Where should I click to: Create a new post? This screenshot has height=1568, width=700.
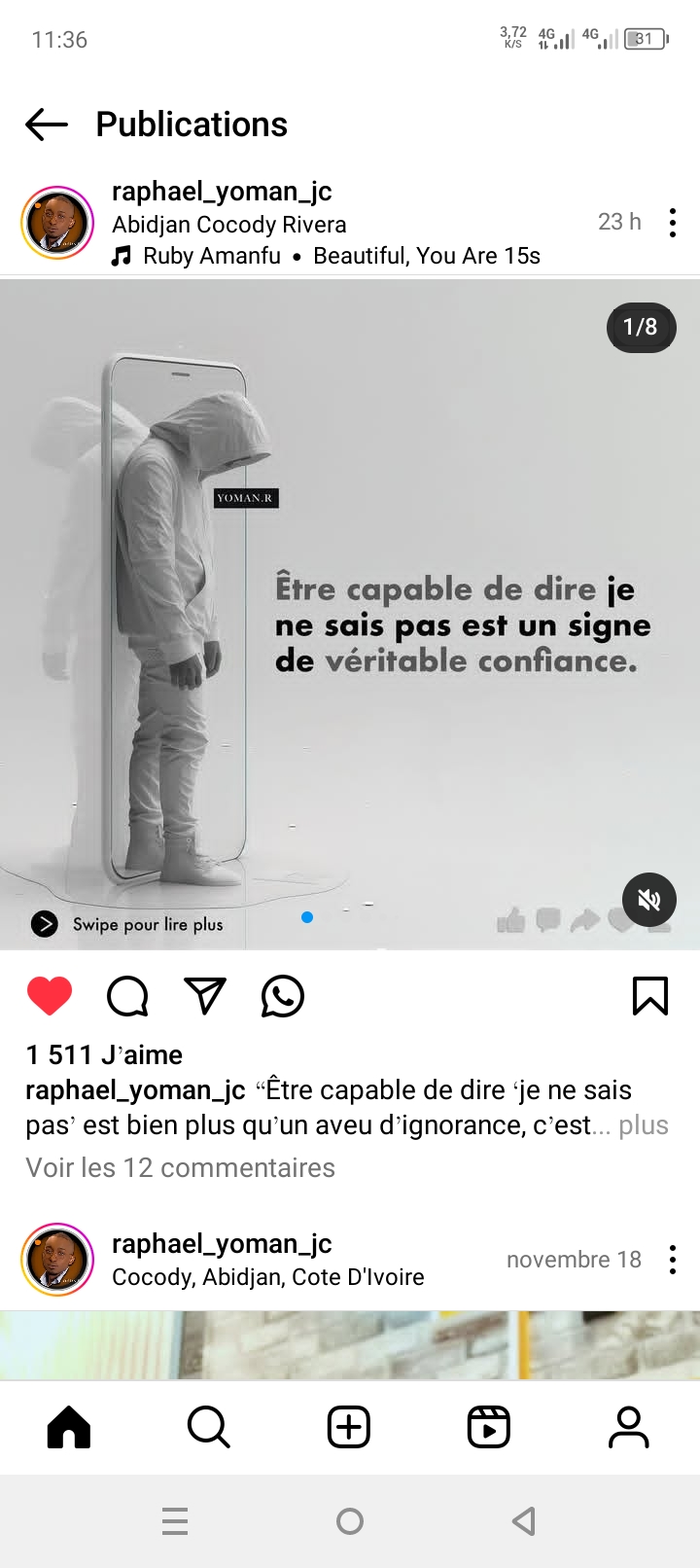click(349, 1427)
